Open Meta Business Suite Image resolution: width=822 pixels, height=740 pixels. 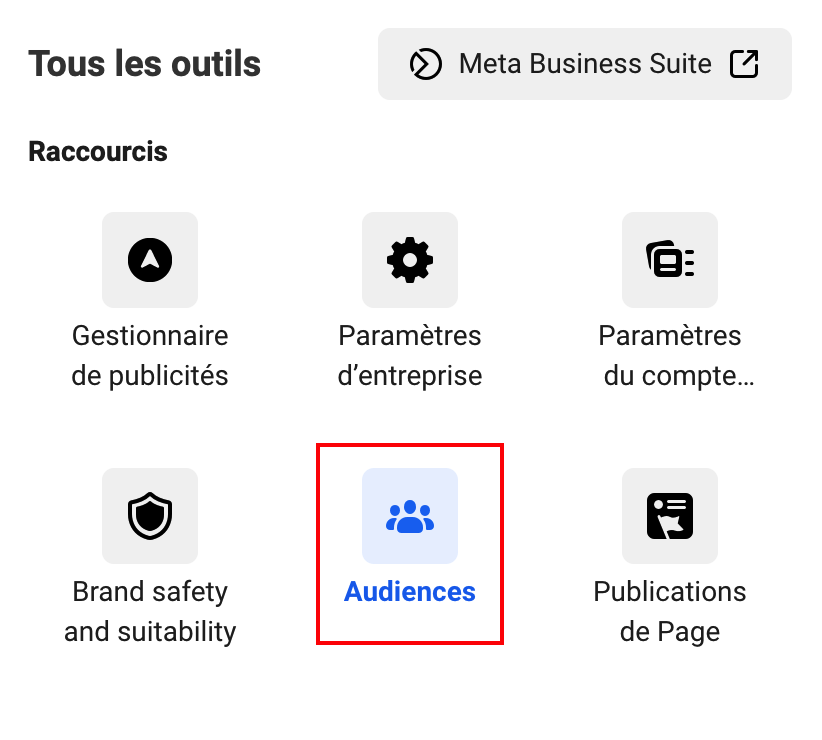click(584, 64)
